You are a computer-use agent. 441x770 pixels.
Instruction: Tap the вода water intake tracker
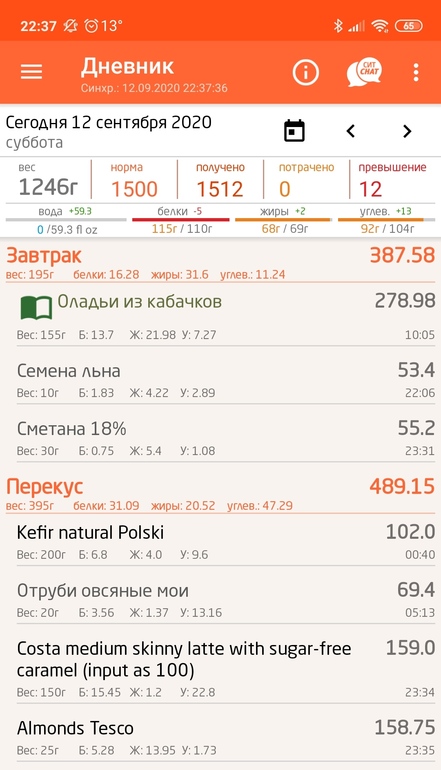[x=66, y=220]
